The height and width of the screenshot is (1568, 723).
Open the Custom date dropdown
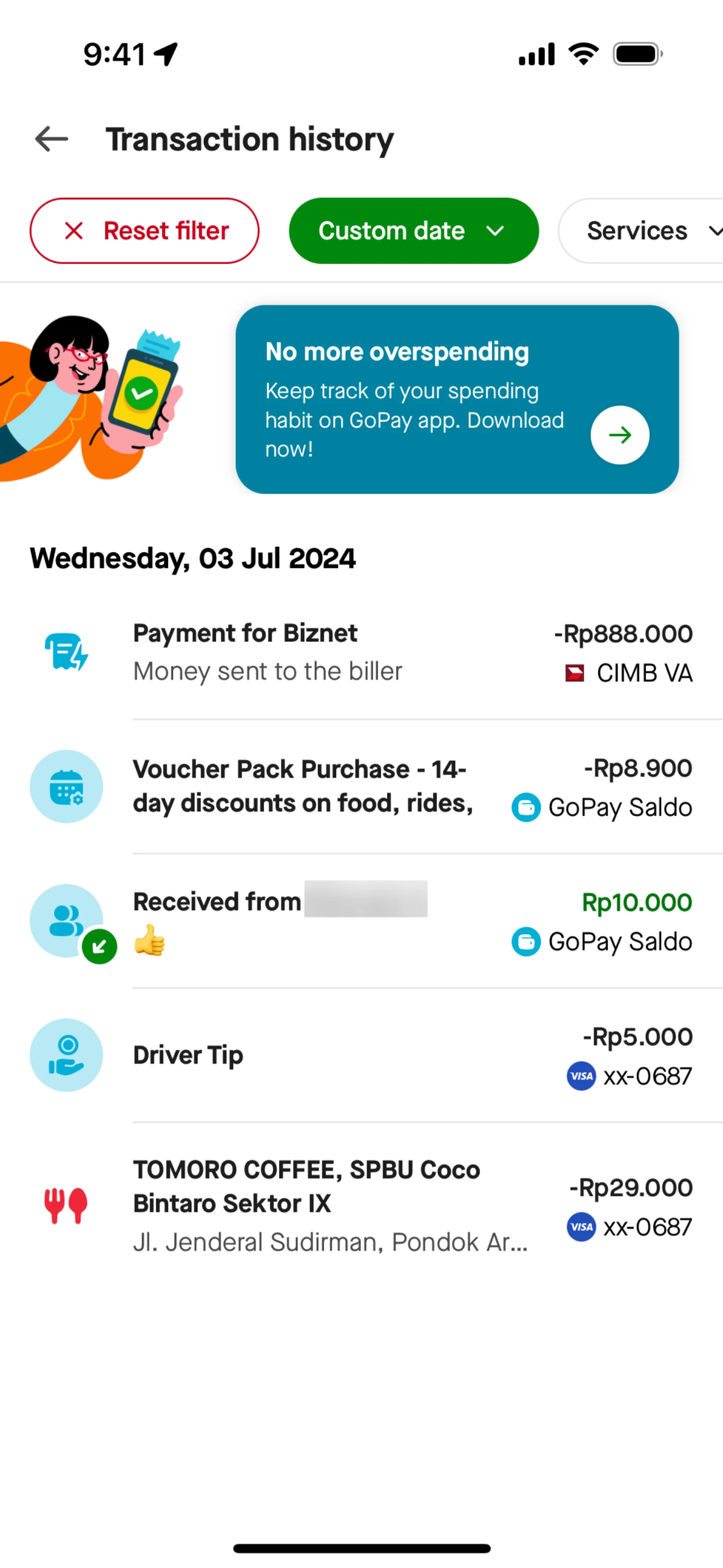point(413,231)
